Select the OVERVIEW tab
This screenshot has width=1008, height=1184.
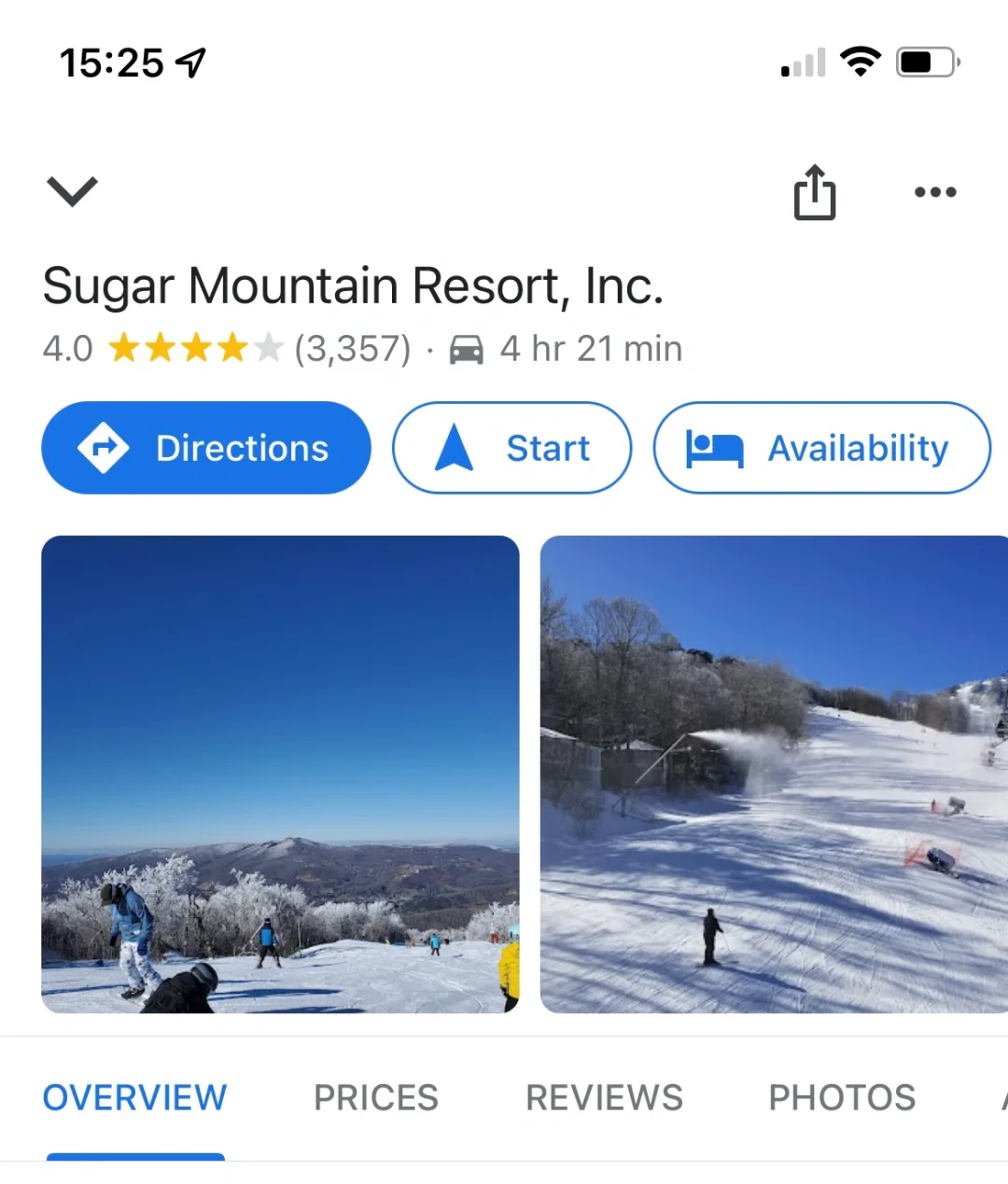coord(134,1097)
